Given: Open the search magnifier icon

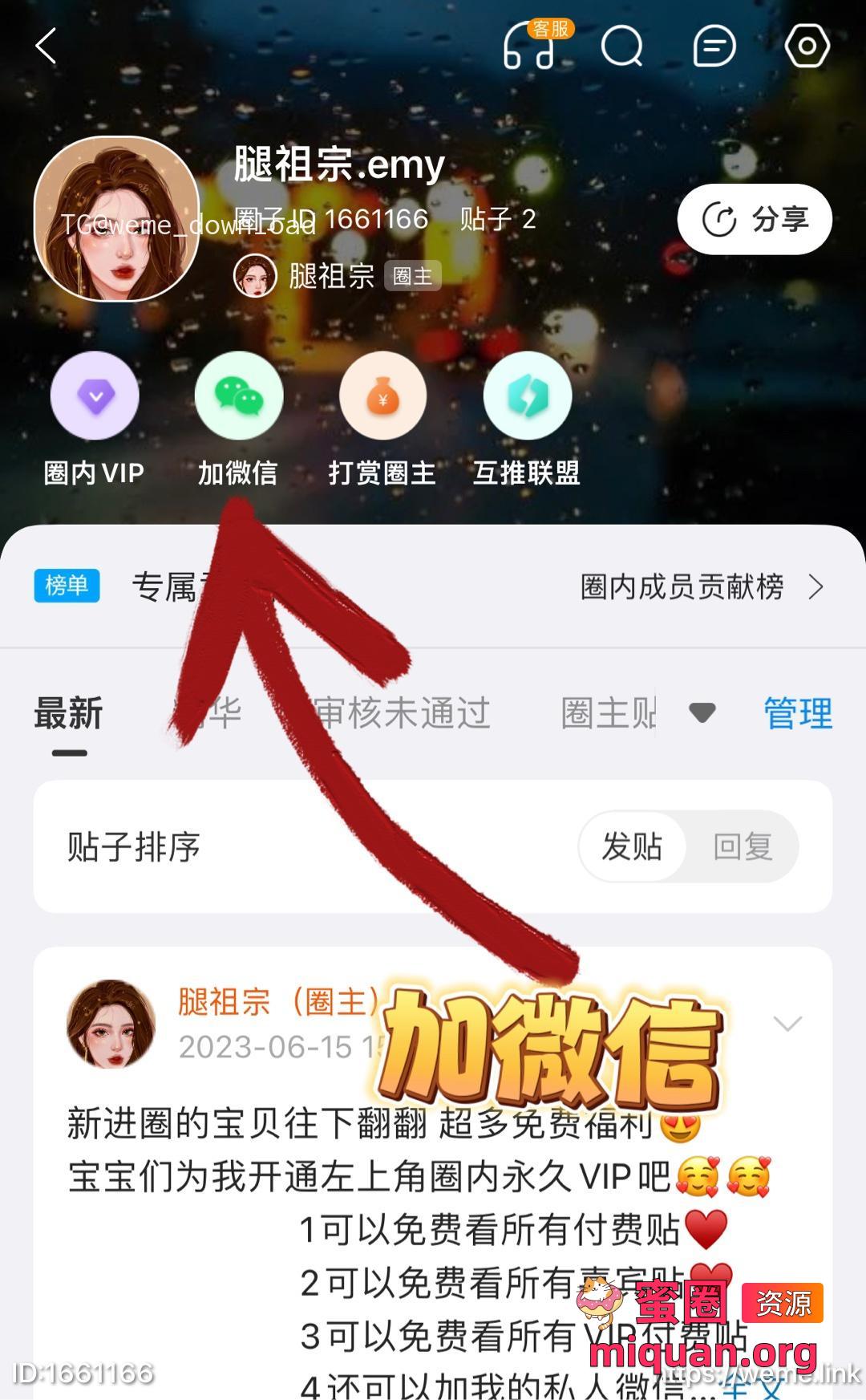Looking at the screenshot, I should (x=622, y=46).
